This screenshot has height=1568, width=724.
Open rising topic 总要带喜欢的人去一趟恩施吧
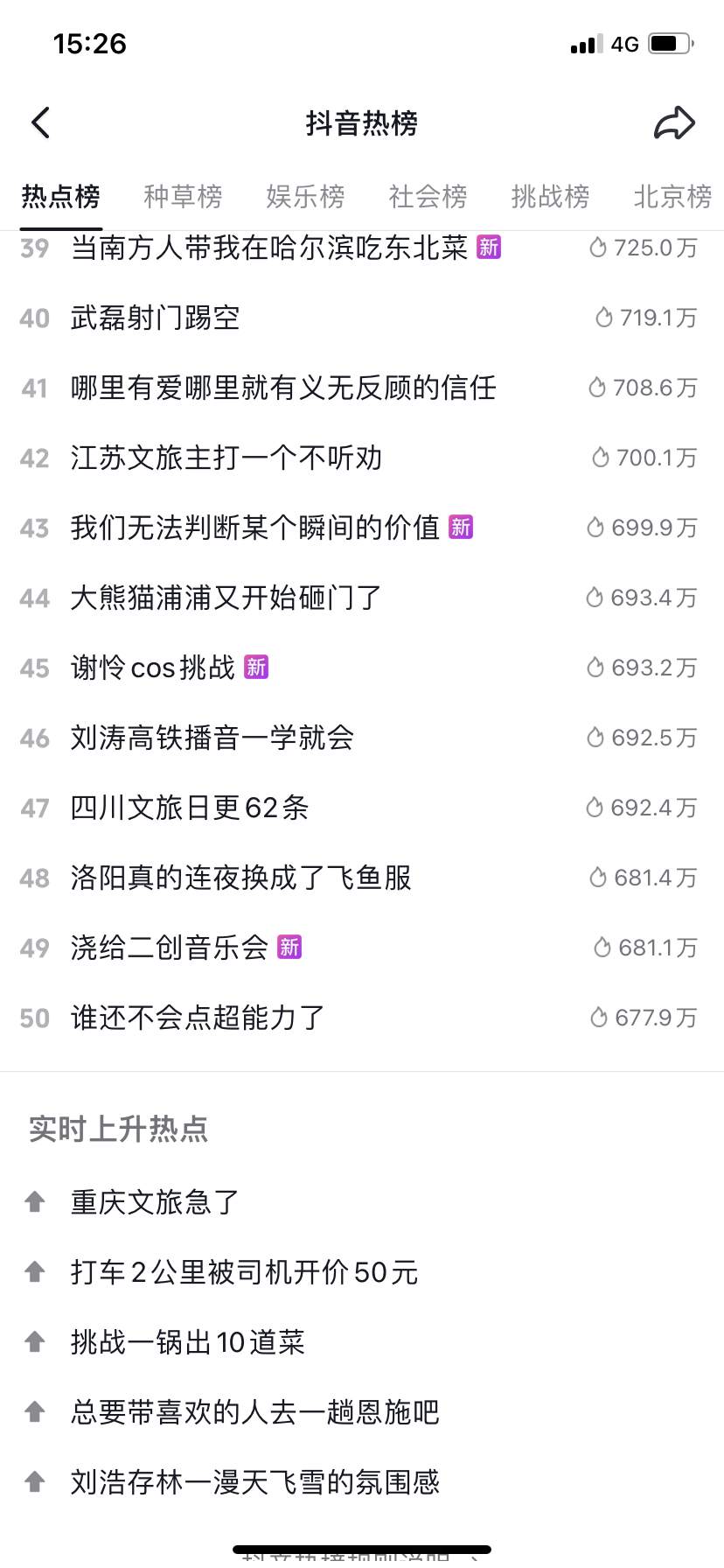coord(254,1412)
